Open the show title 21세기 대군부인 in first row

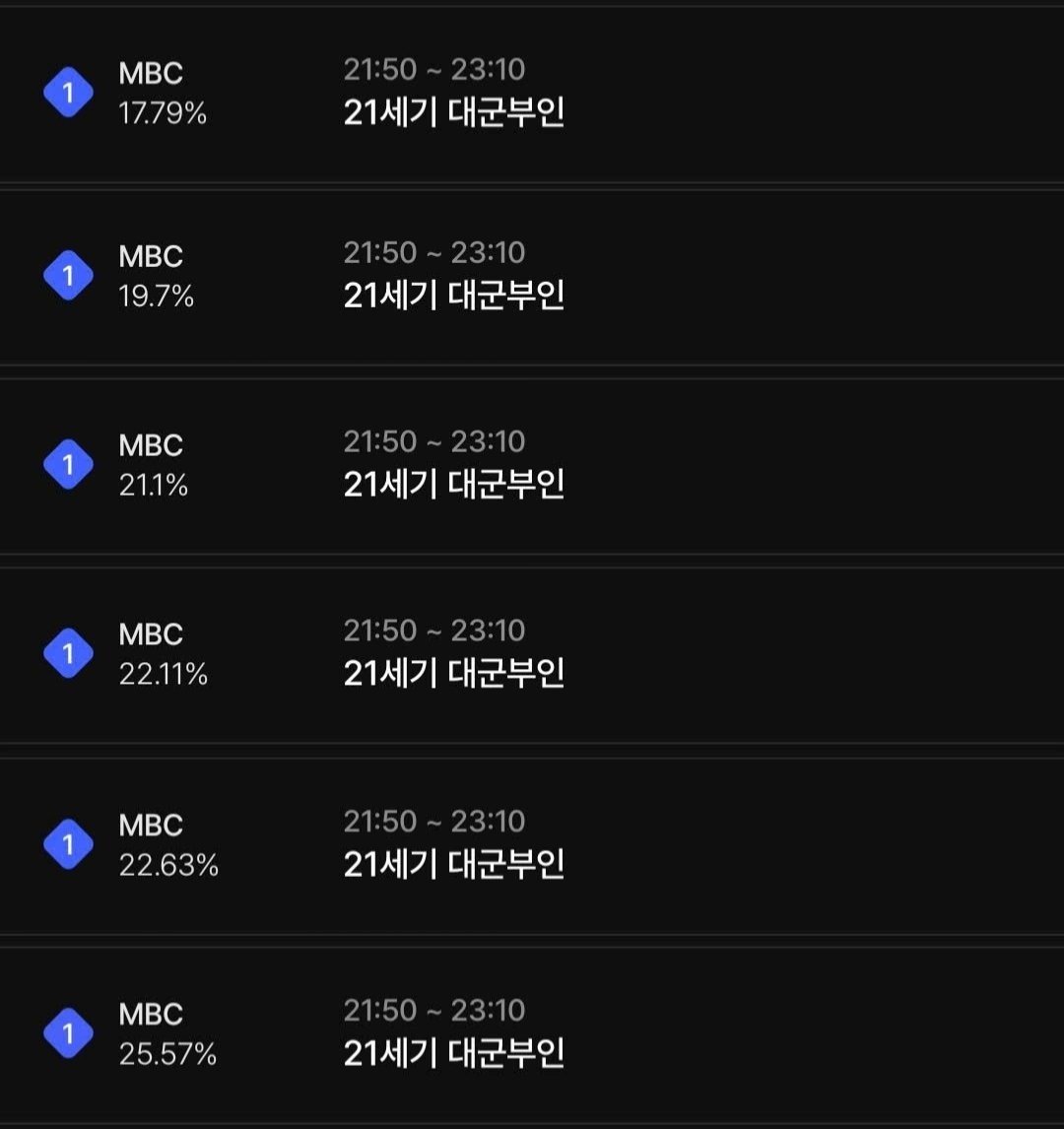coord(455,111)
